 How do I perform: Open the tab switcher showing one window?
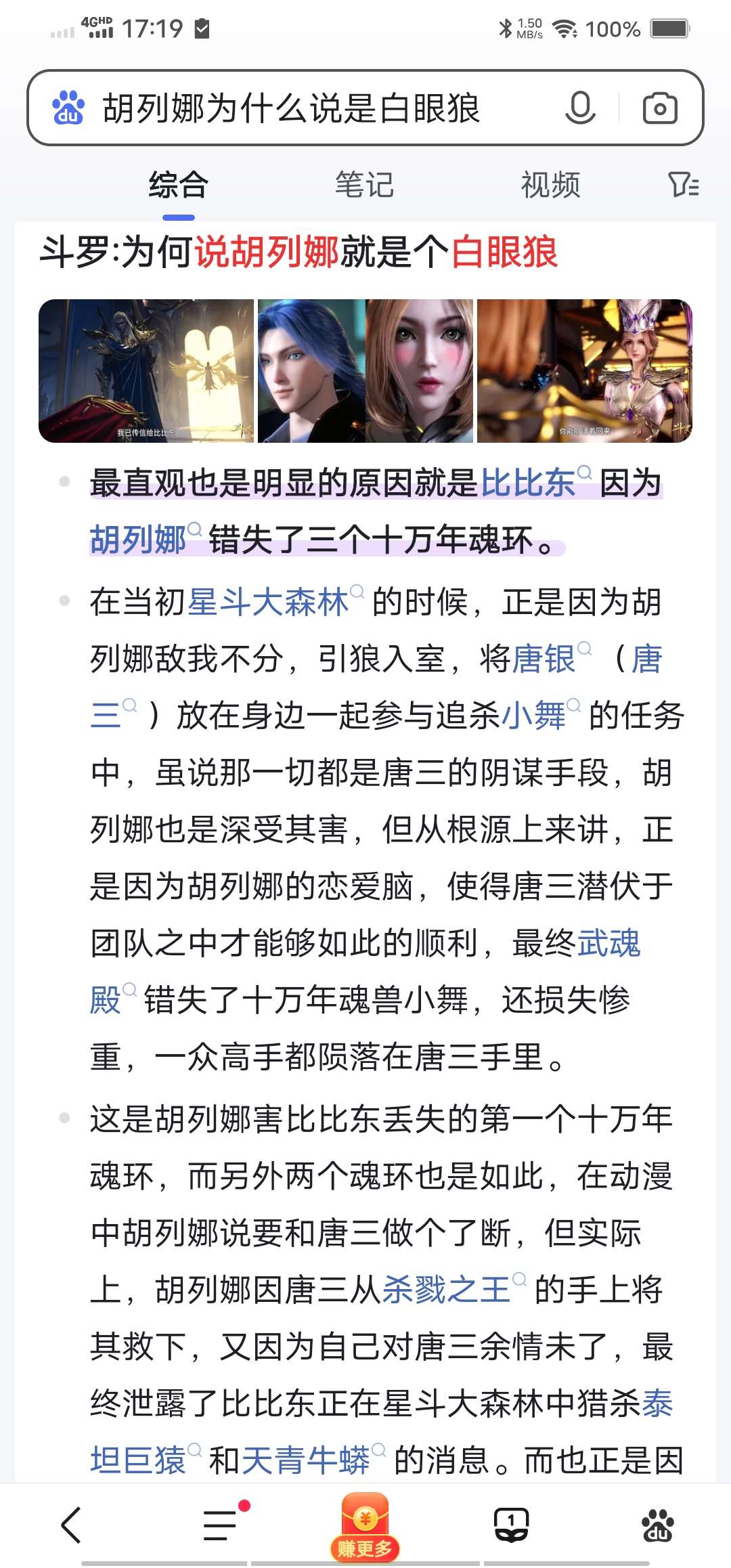[x=511, y=1525]
